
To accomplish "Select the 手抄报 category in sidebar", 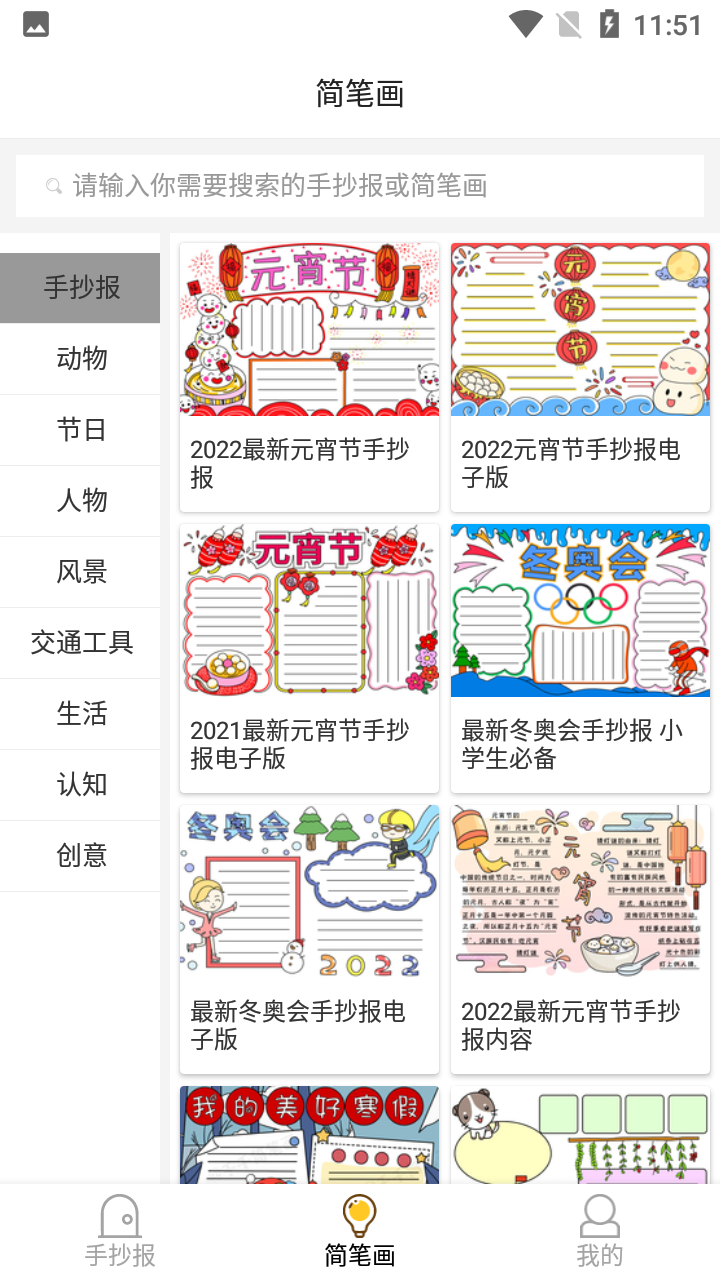I will click(x=80, y=288).
